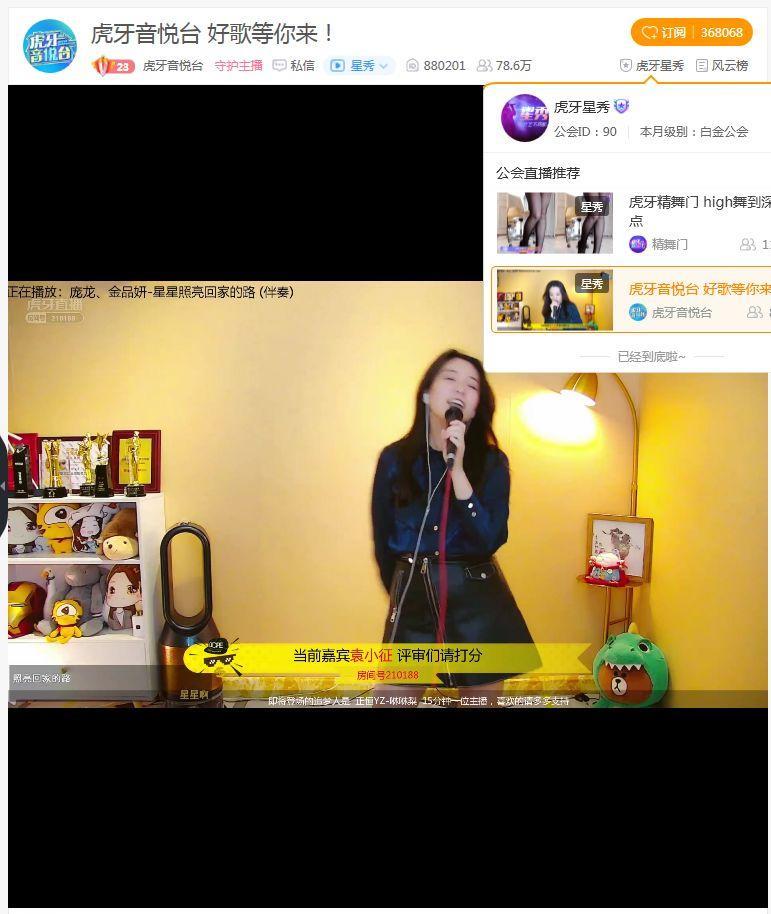
Task: Open 私信 private message
Action: 294,66
